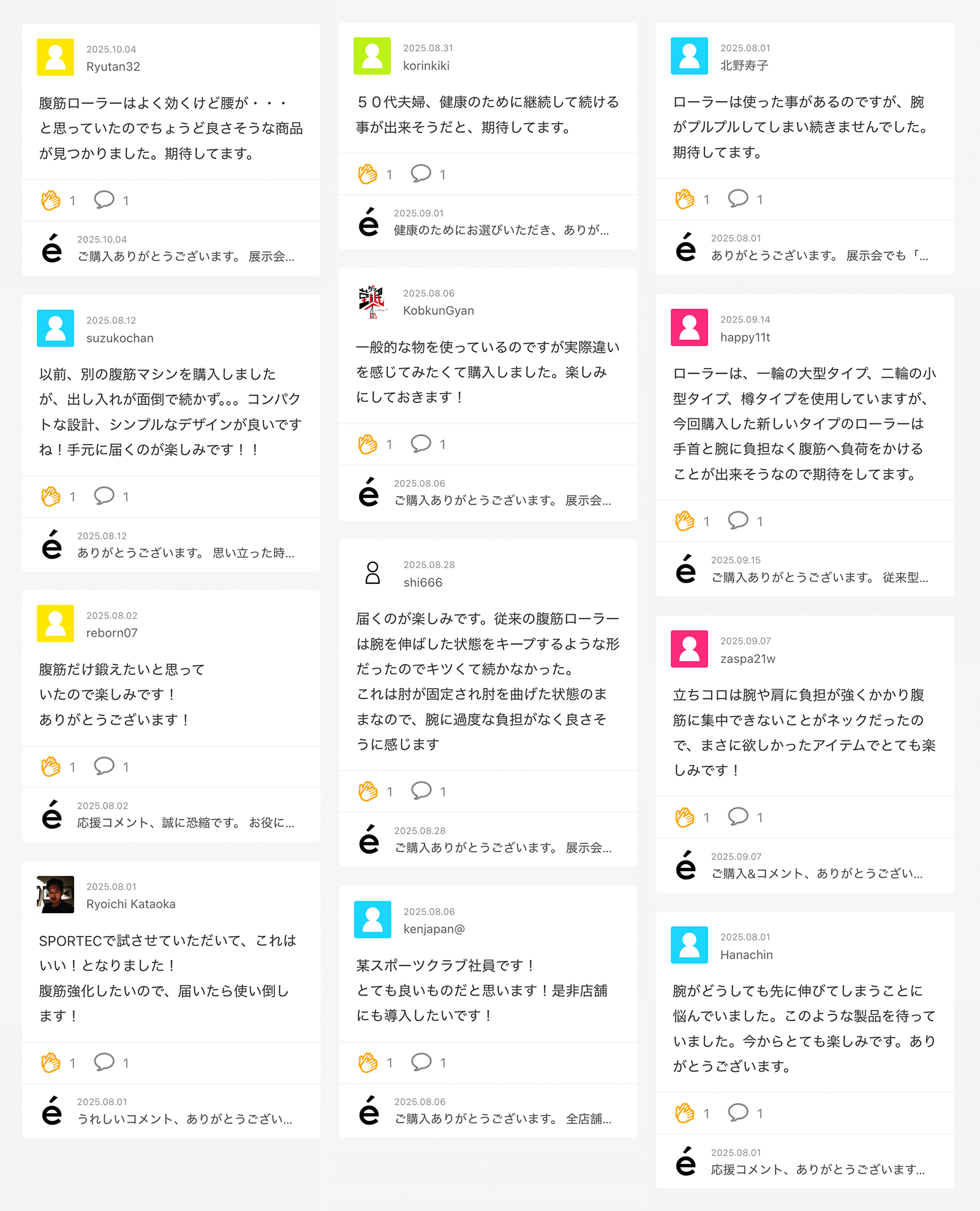Open the comment bubble under suzukochan's post
This screenshot has height=1211, width=980.
pos(104,496)
